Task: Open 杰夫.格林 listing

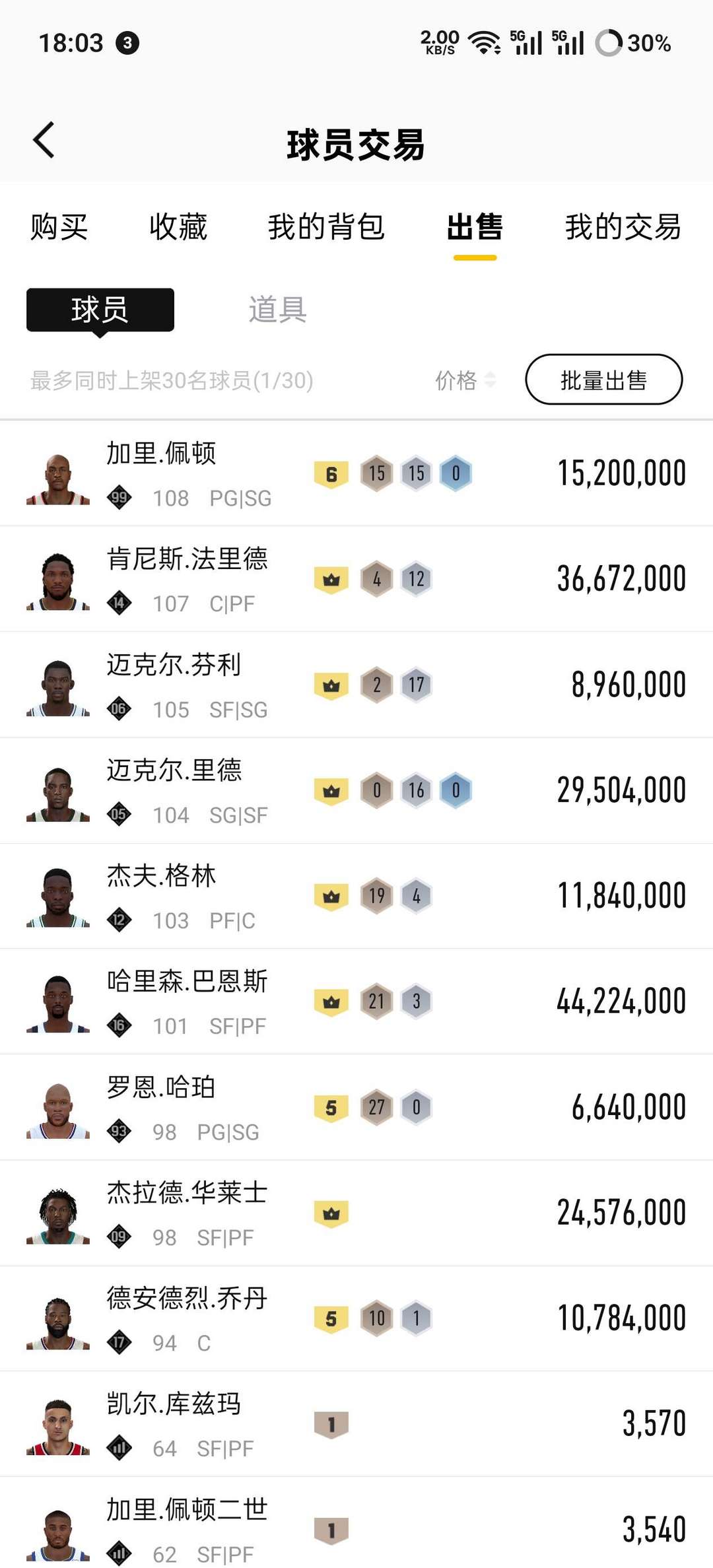Action: point(356,896)
